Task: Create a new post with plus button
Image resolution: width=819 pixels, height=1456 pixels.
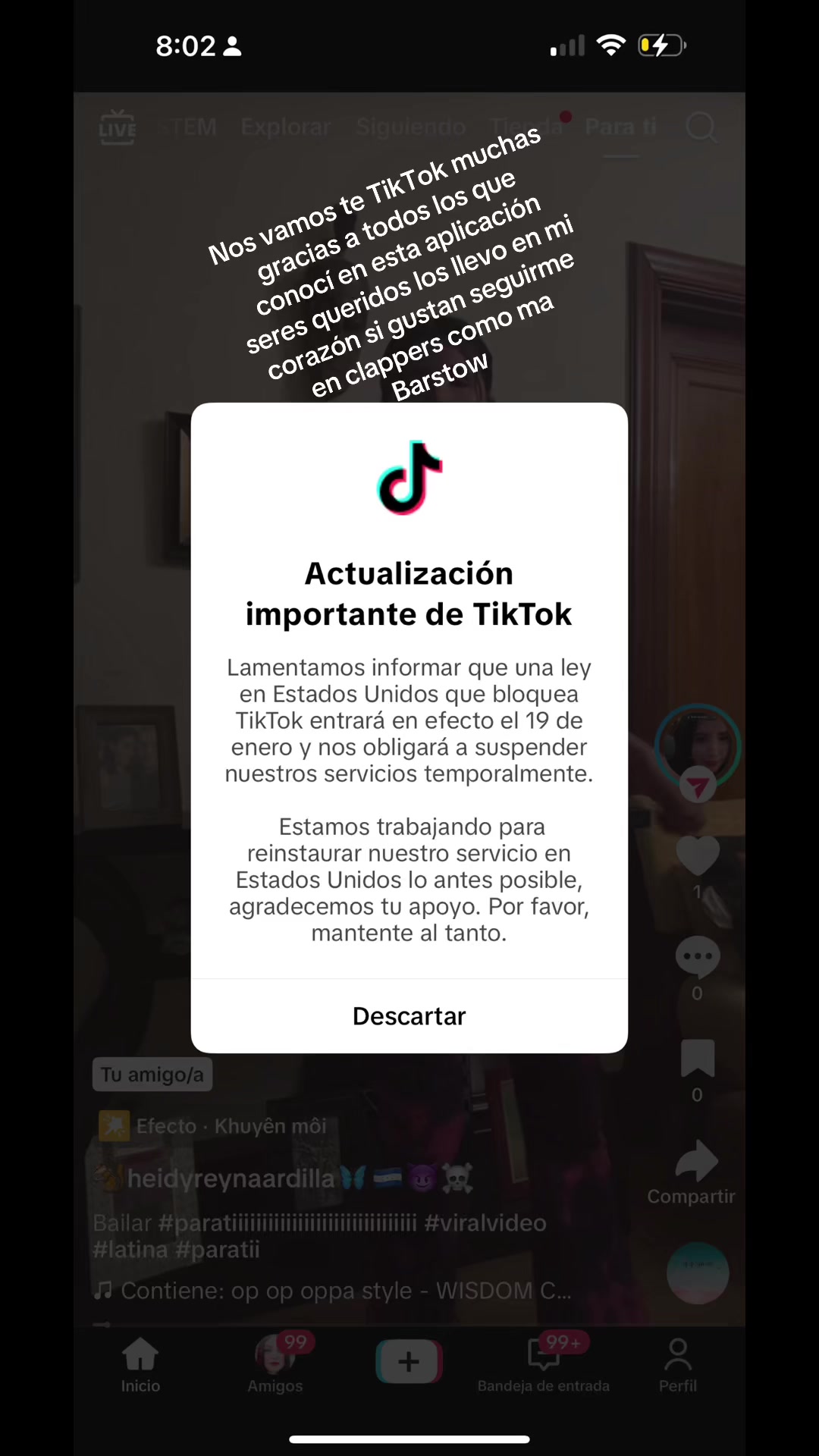Action: tap(409, 1361)
